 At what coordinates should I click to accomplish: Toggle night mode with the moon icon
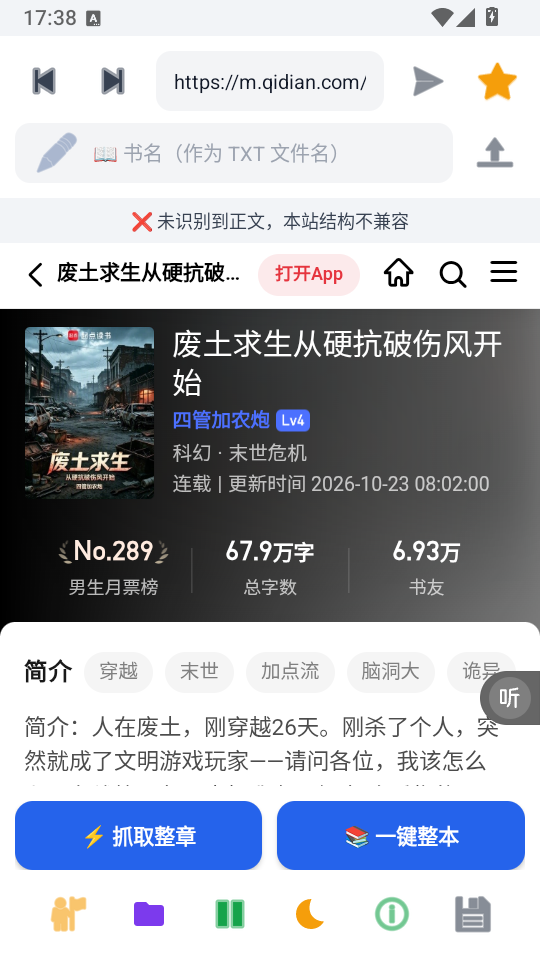click(x=310, y=915)
